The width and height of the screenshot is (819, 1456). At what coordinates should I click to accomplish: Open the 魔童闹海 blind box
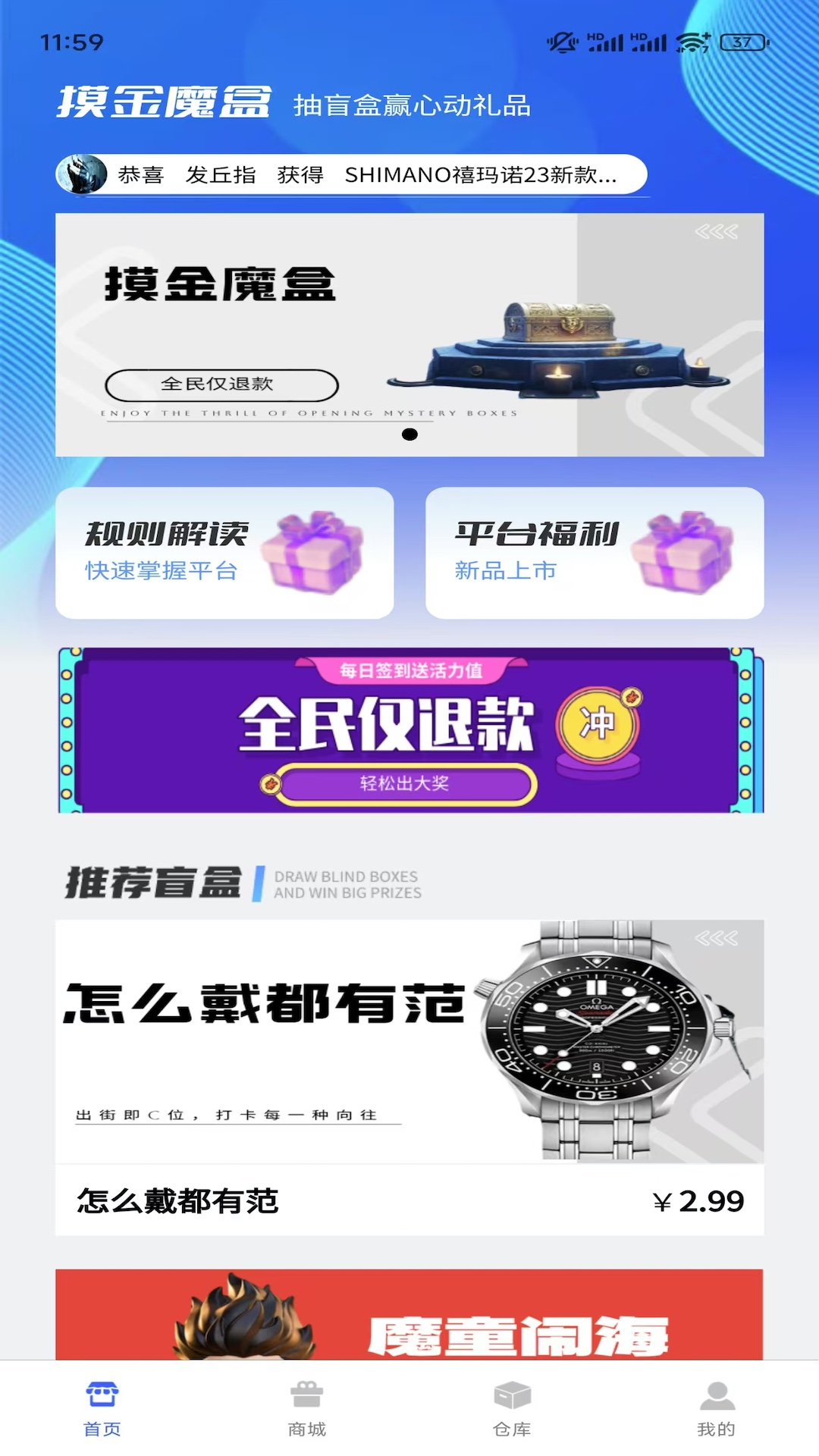409,1316
